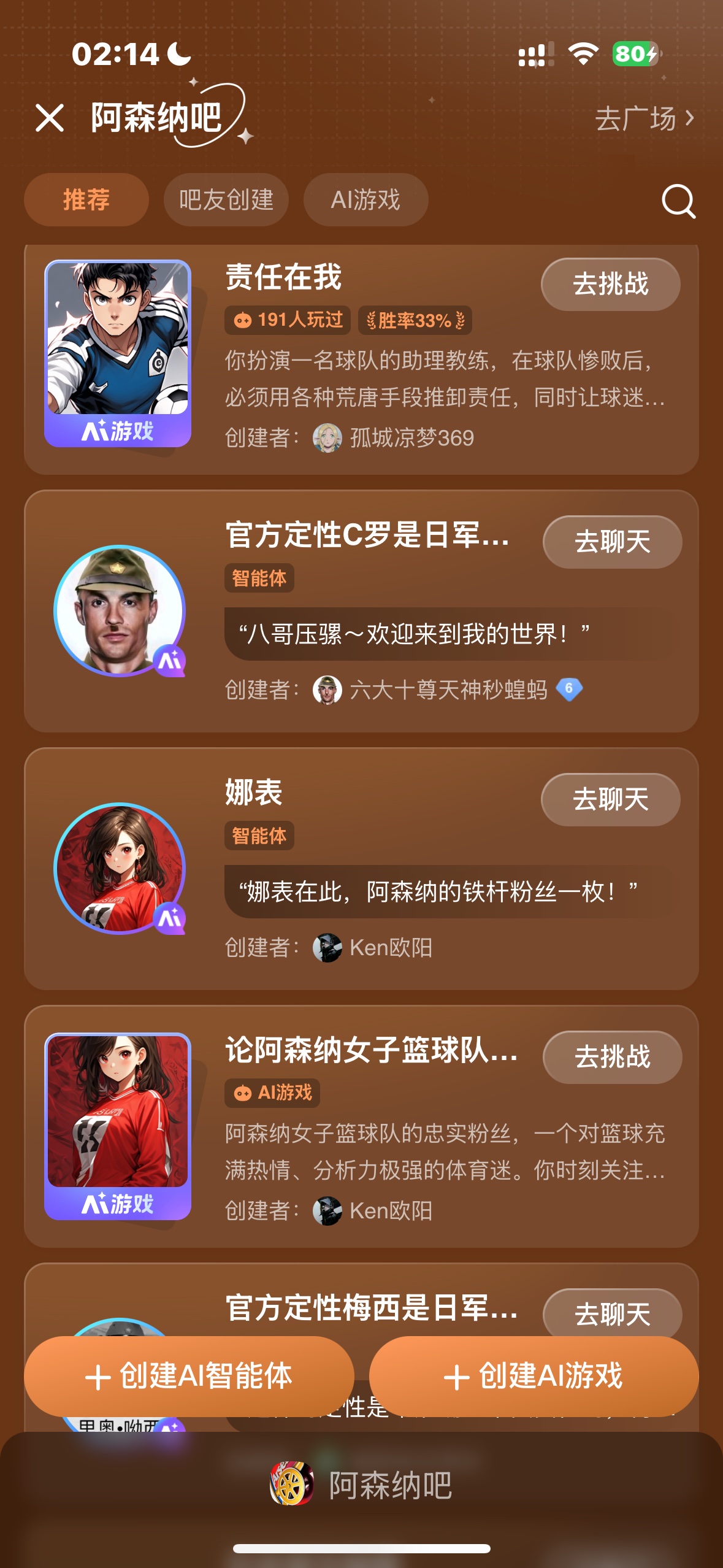Tap 去挑战 on 责任在我
The height and width of the screenshot is (1568, 723).
(610, 284)
